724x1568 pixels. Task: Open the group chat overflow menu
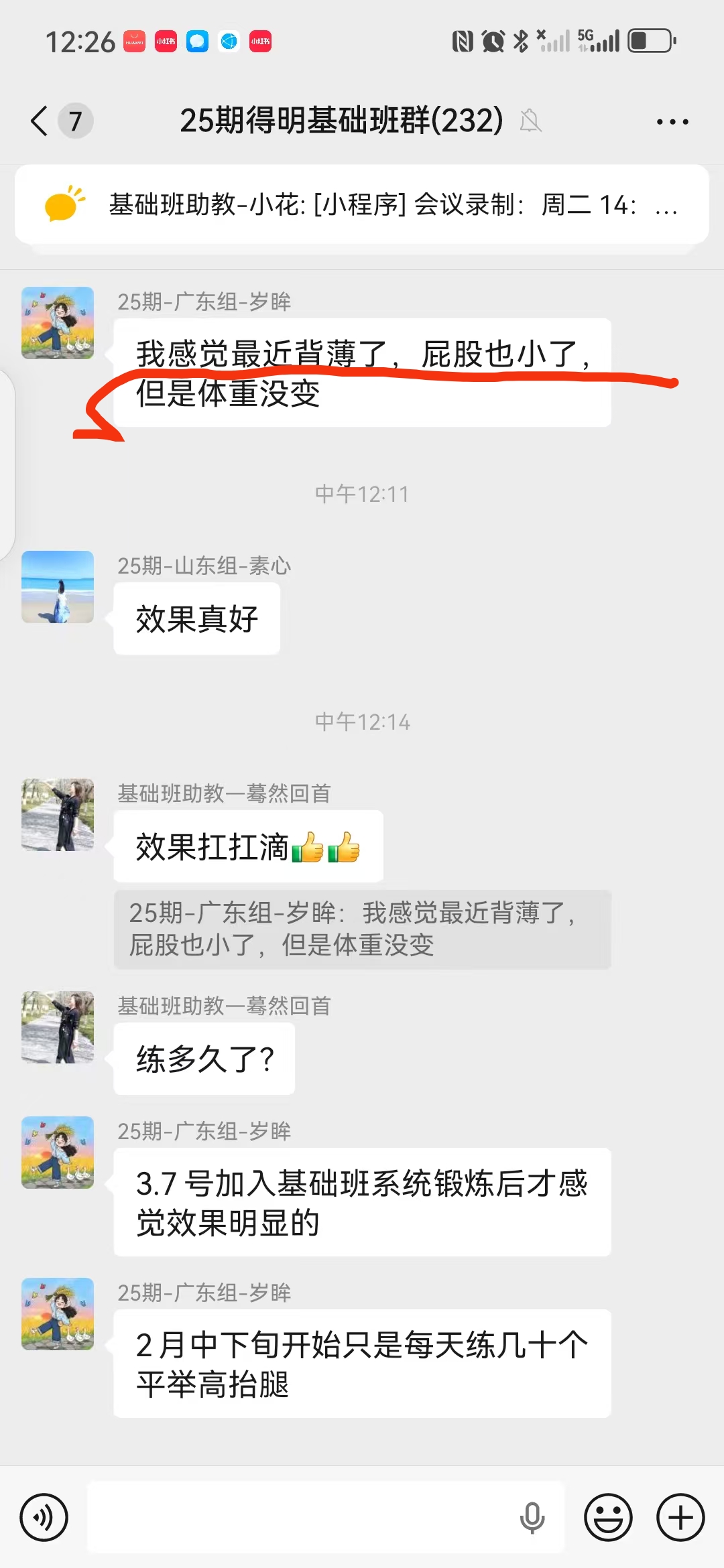click(672, 122)
